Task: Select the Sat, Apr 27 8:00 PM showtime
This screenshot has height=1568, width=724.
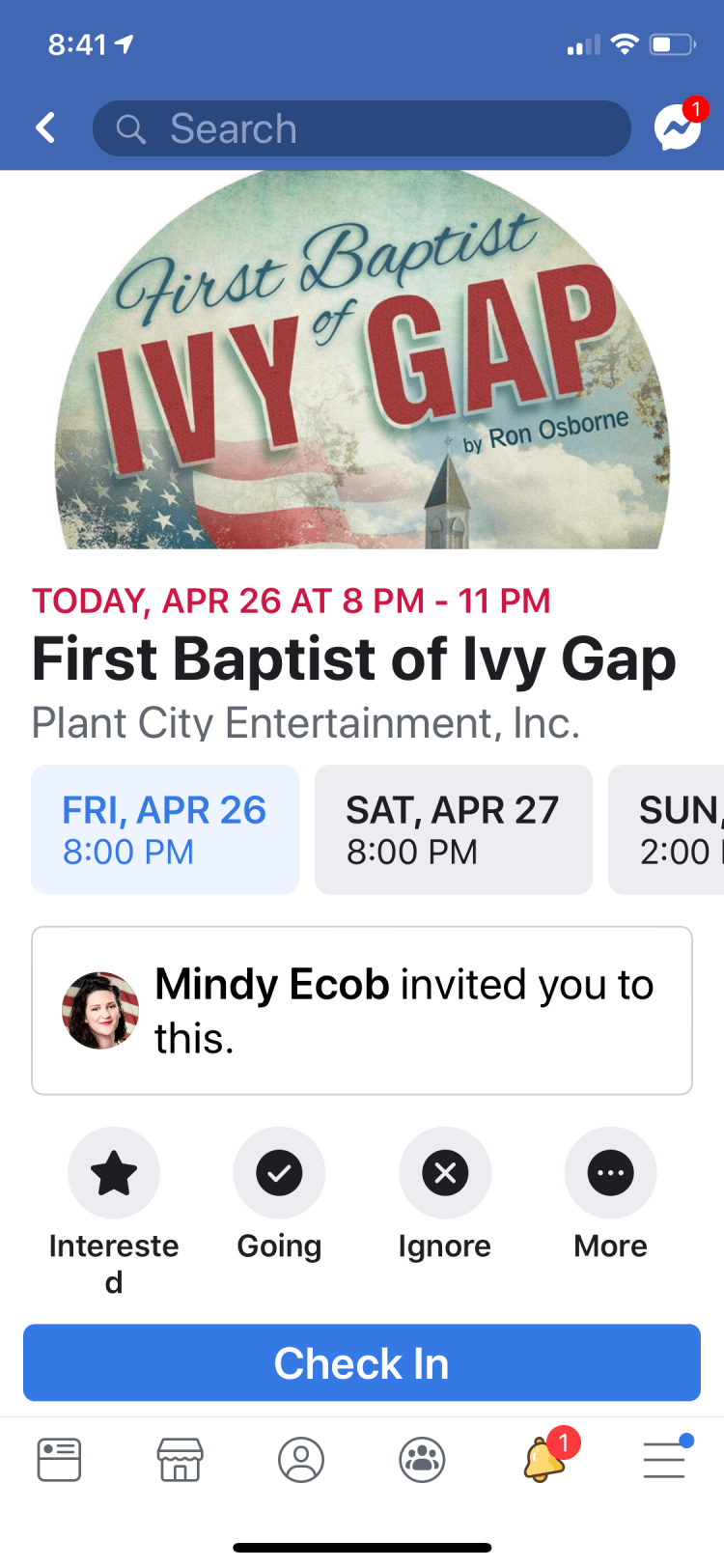Action: [453, 829]
